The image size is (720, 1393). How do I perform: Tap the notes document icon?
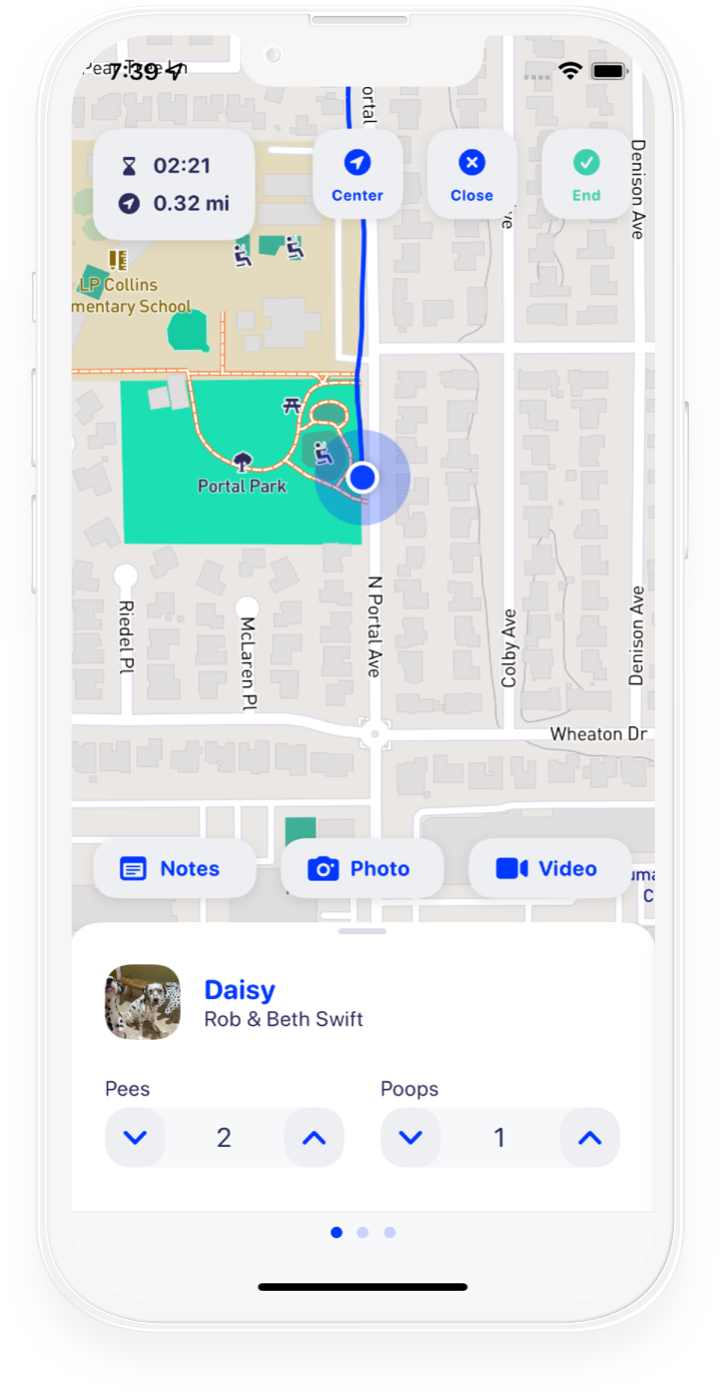[134, 868]
